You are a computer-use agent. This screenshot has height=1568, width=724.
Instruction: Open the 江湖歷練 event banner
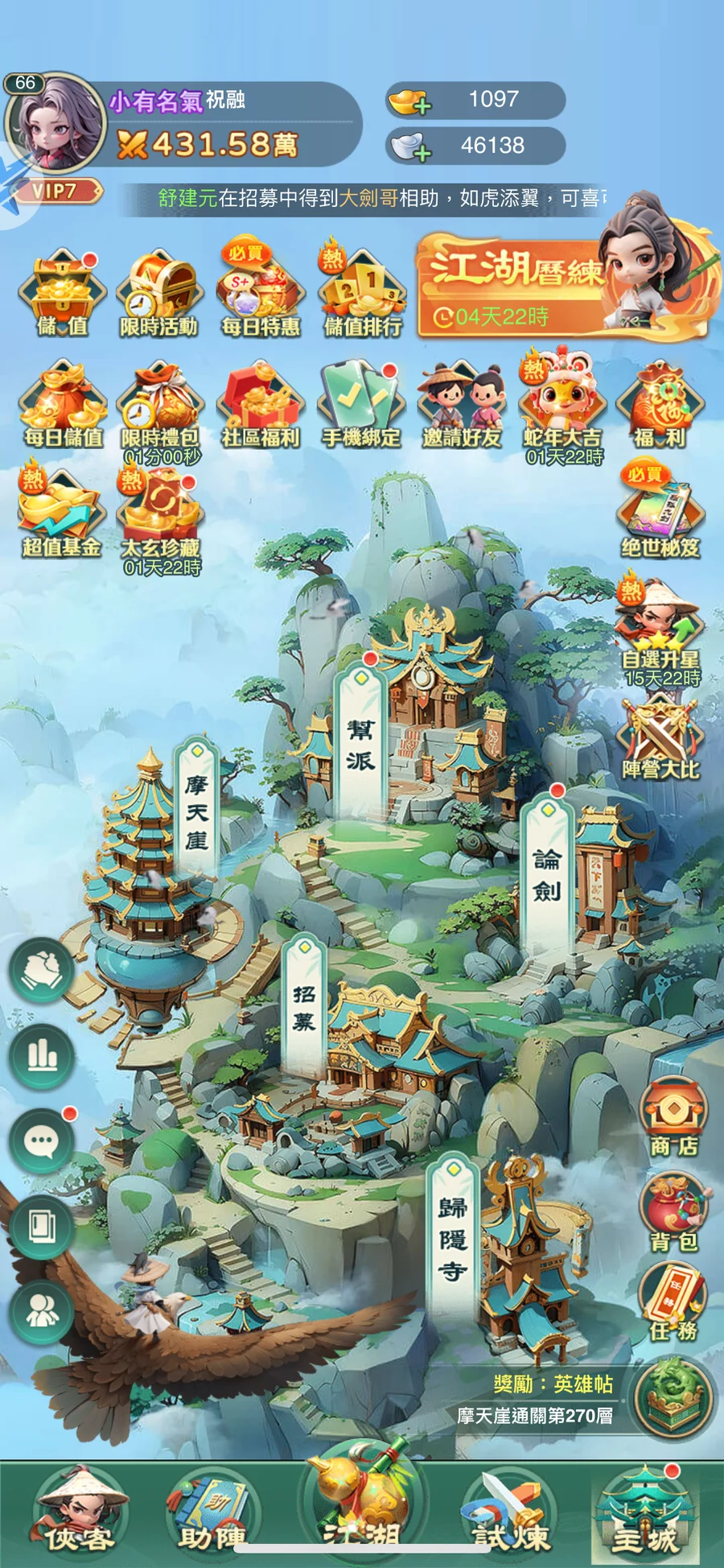click(563, 286)
